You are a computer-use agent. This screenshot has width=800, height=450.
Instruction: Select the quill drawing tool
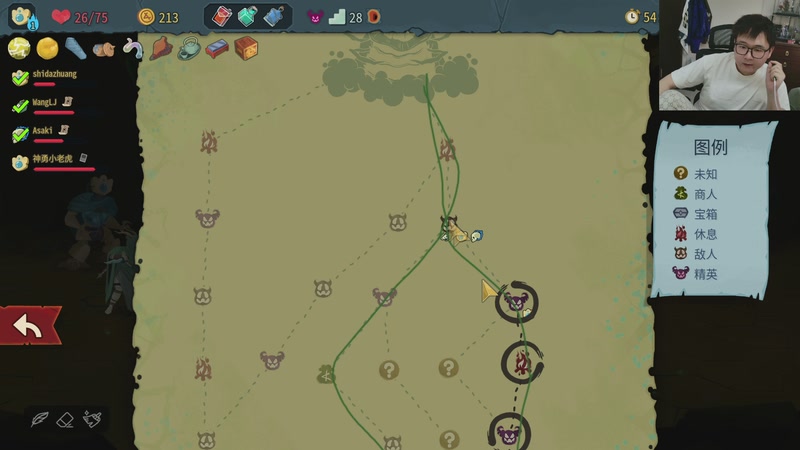[x=39, y=419]
